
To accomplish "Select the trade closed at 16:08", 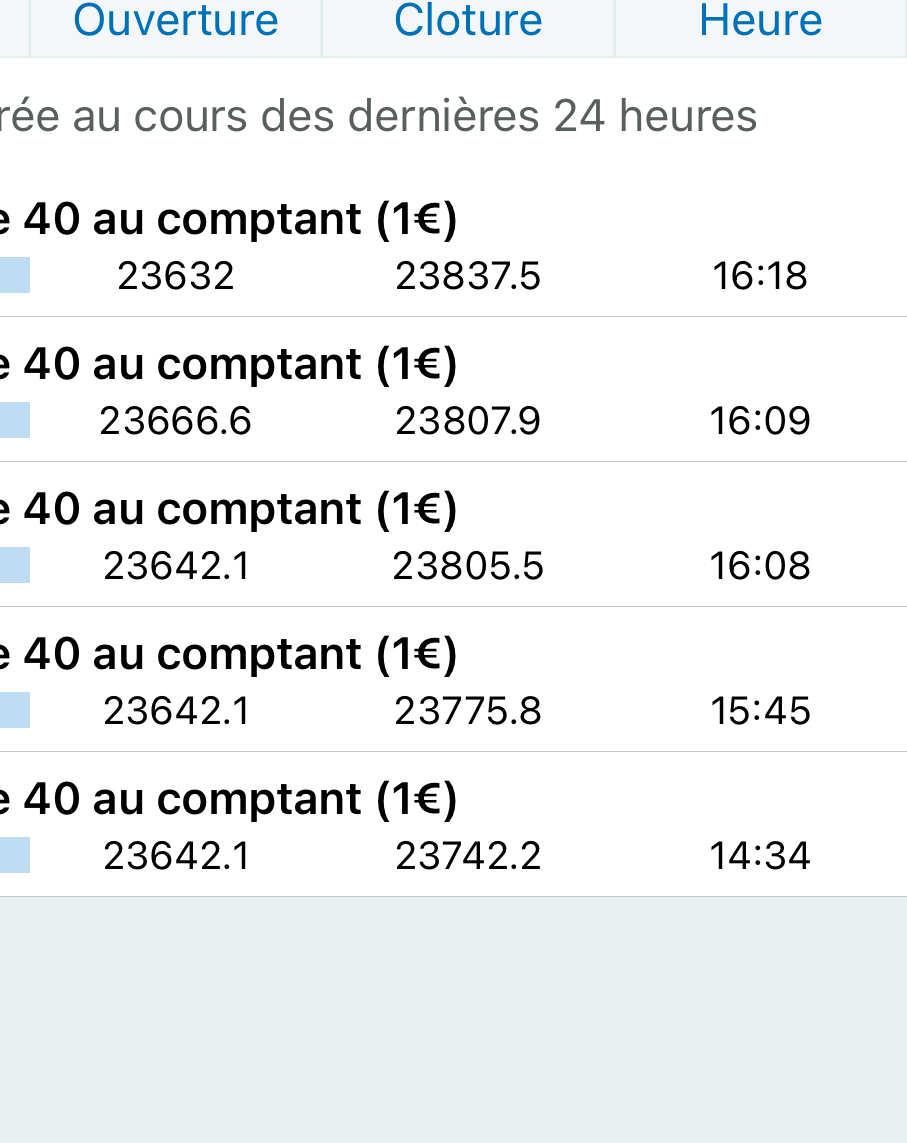I will 453,537.
